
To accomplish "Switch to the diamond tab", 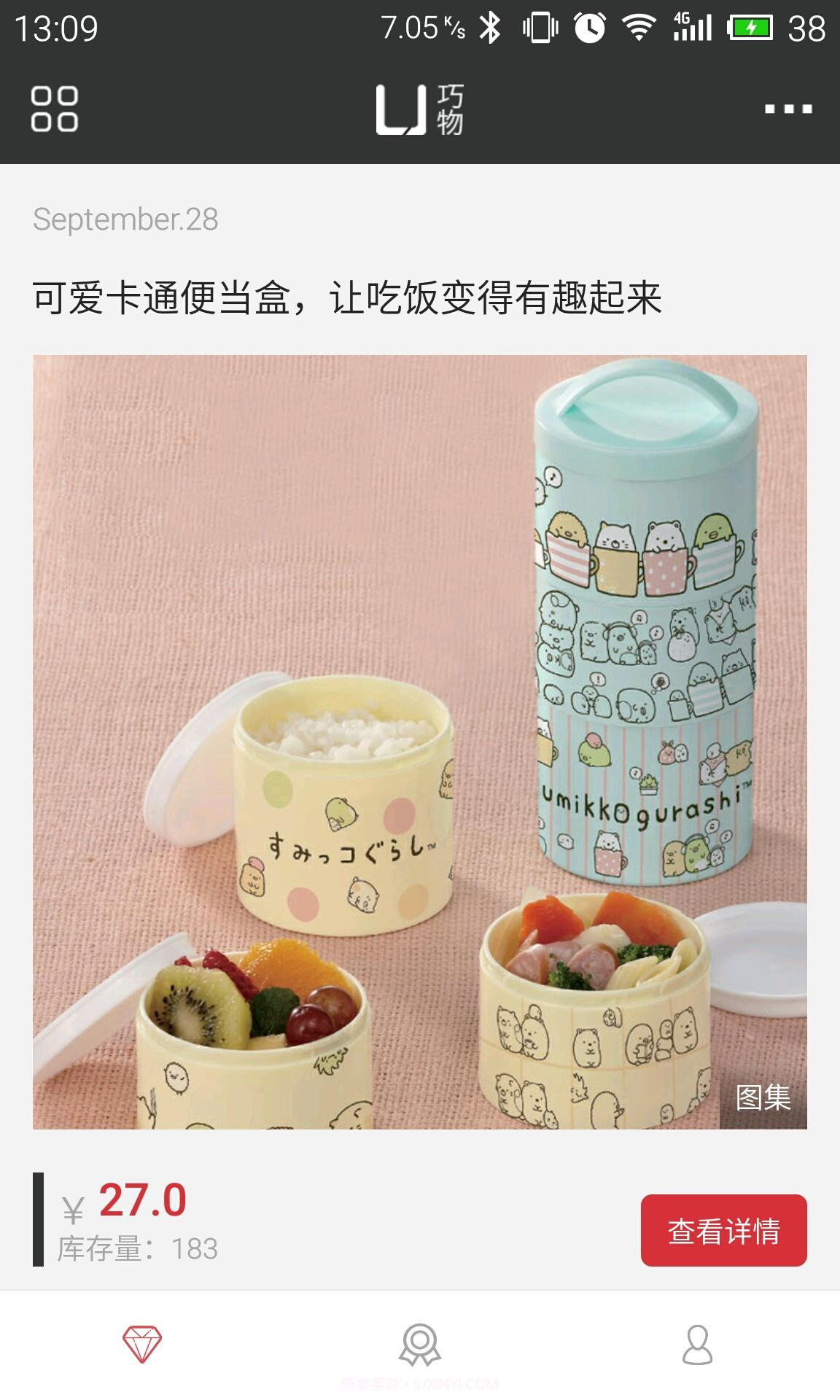I will 141,1345.
